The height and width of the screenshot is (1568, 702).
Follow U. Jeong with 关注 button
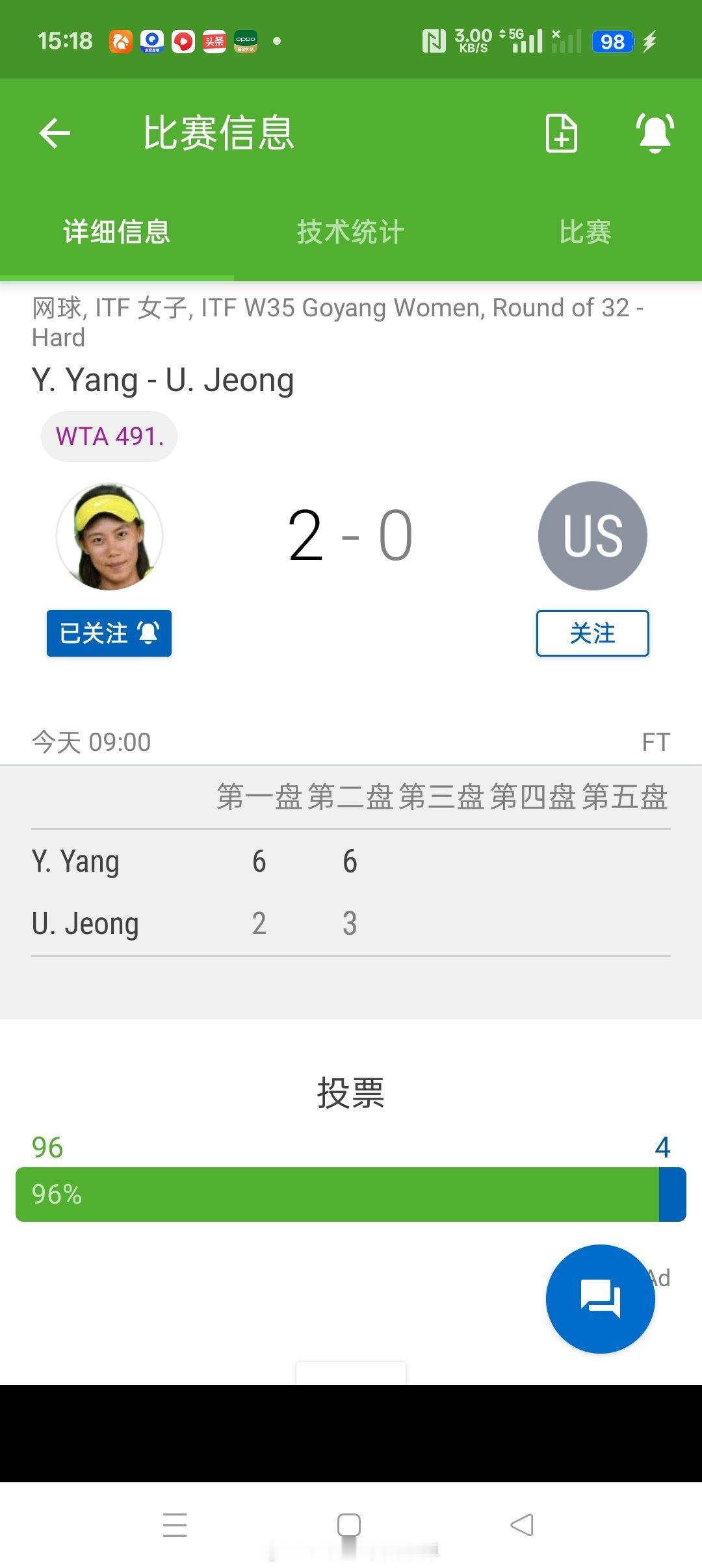pos(592,633)
